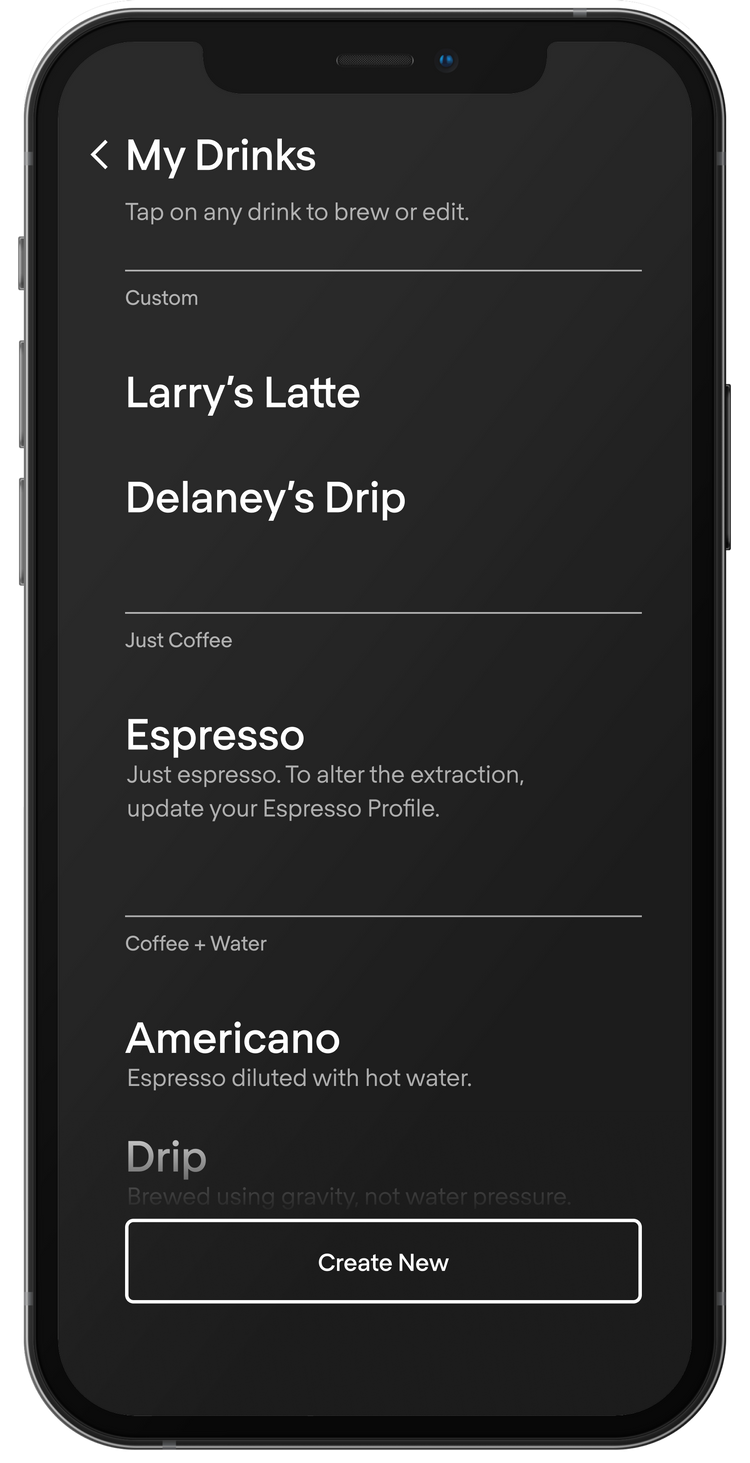The height and width of the screenshot is (1463, 750).
Task: Open the Drip drink entry
Action: [x=165, y=1156]
